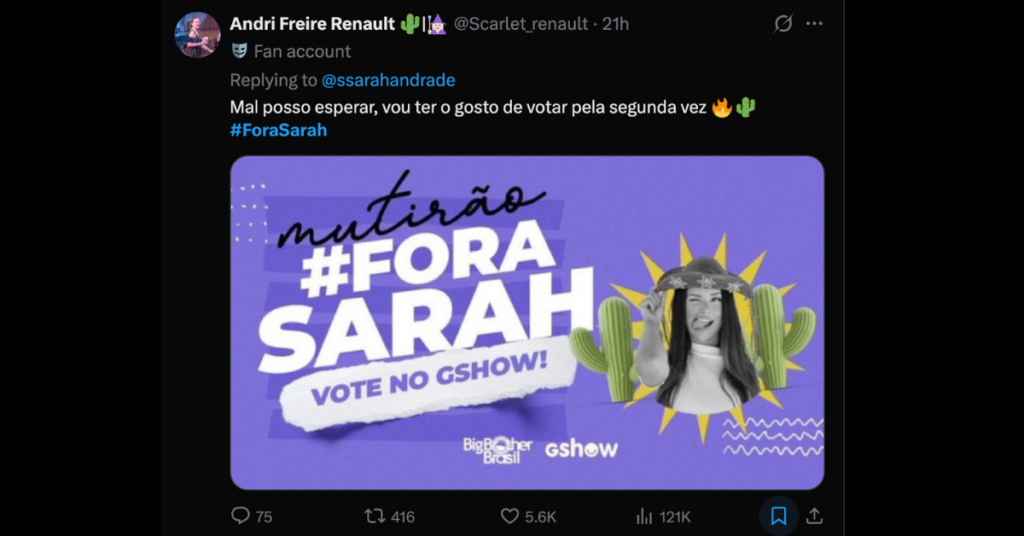
Task: Open Andri Freire Renault's profile avatar
Action: [x=197, y=35]
